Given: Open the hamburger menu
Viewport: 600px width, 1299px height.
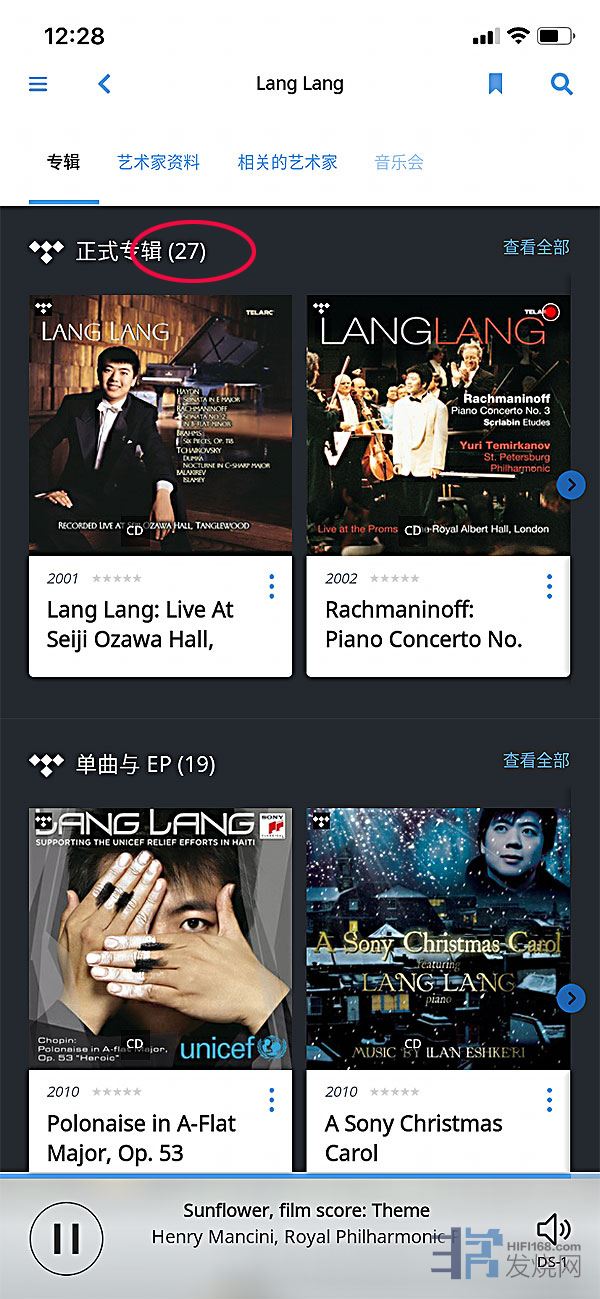Looking at the screenshot, I should (38, 84).
